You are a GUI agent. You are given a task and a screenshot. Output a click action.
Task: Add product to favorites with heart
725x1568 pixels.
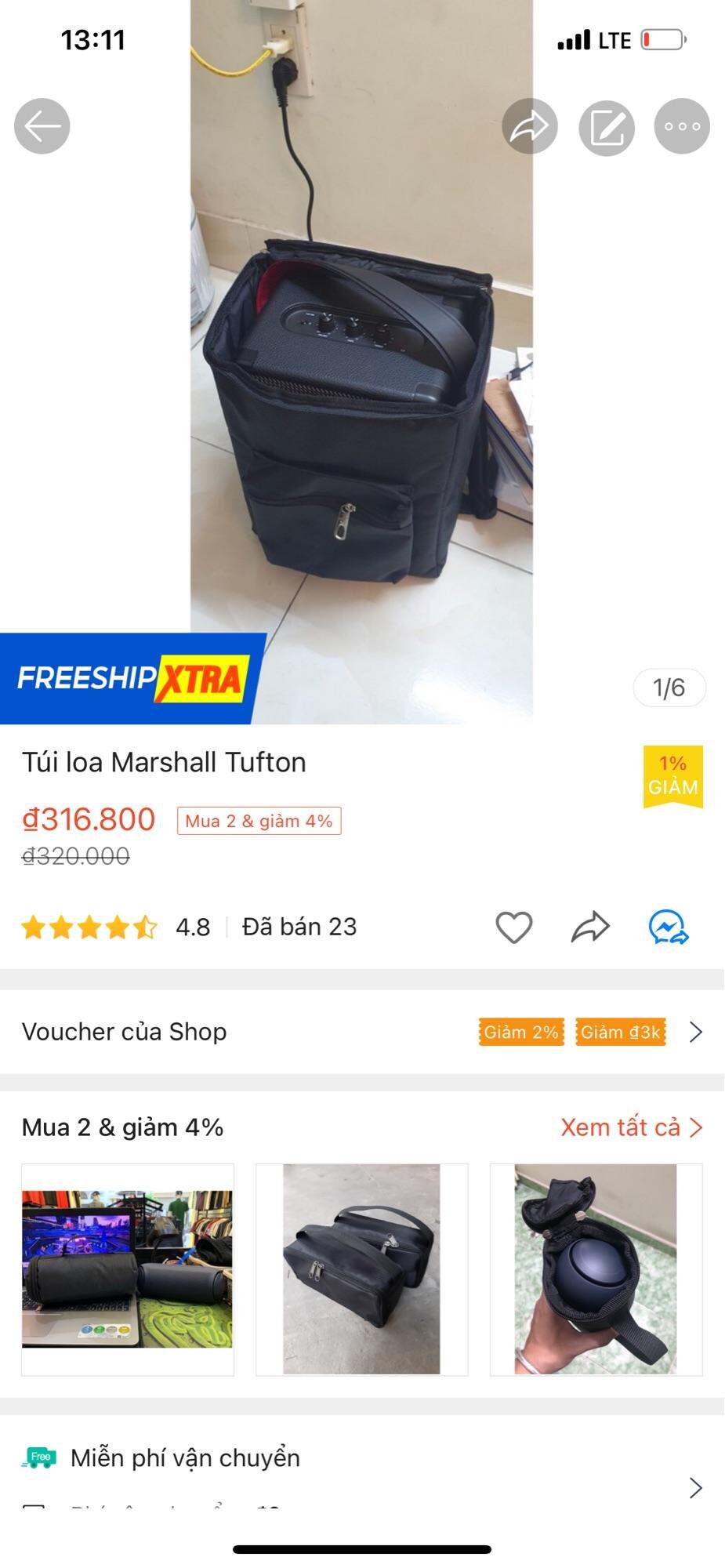(x=514, y=927)
